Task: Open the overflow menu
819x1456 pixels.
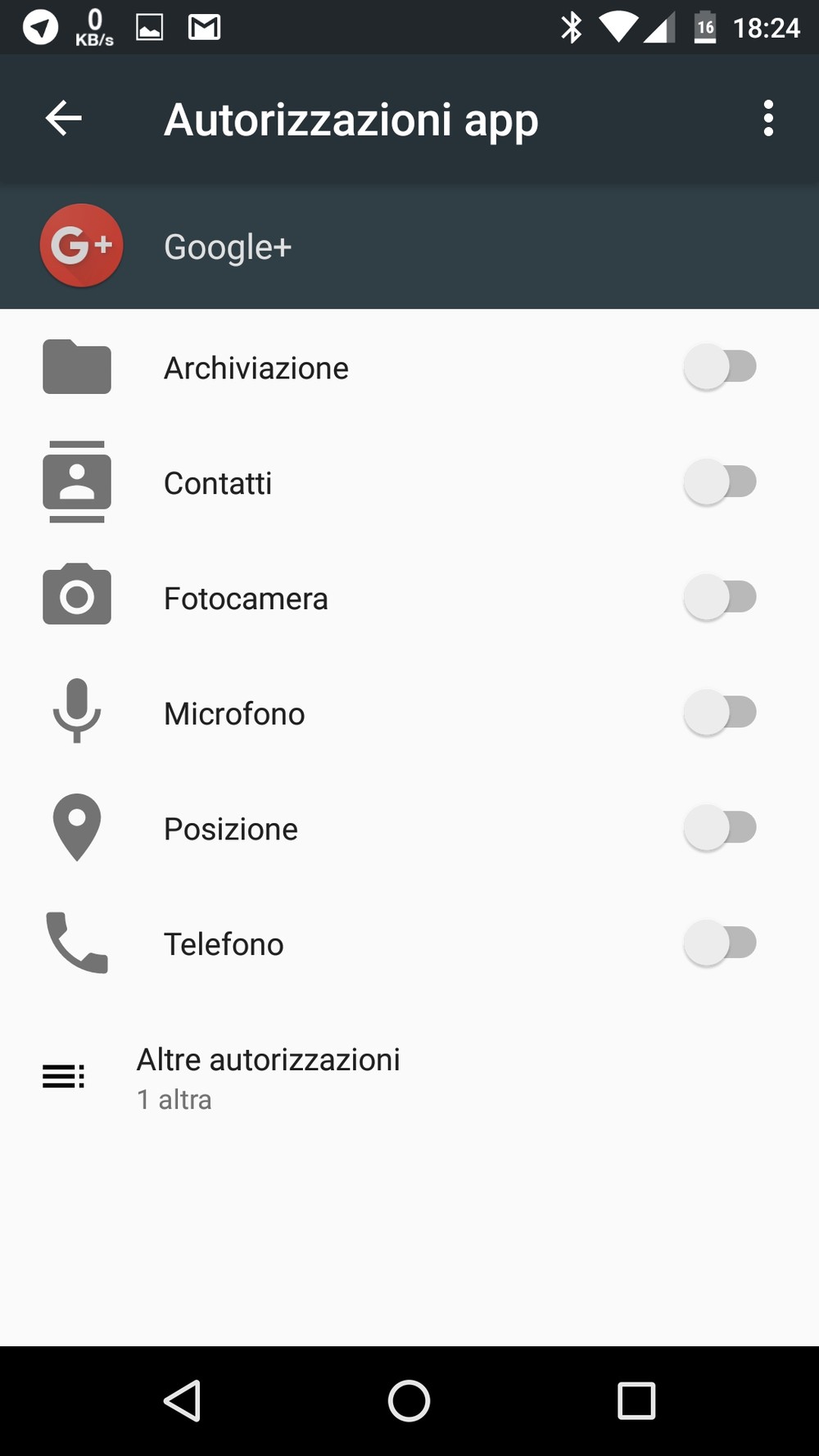Action: tap(768, 119)
